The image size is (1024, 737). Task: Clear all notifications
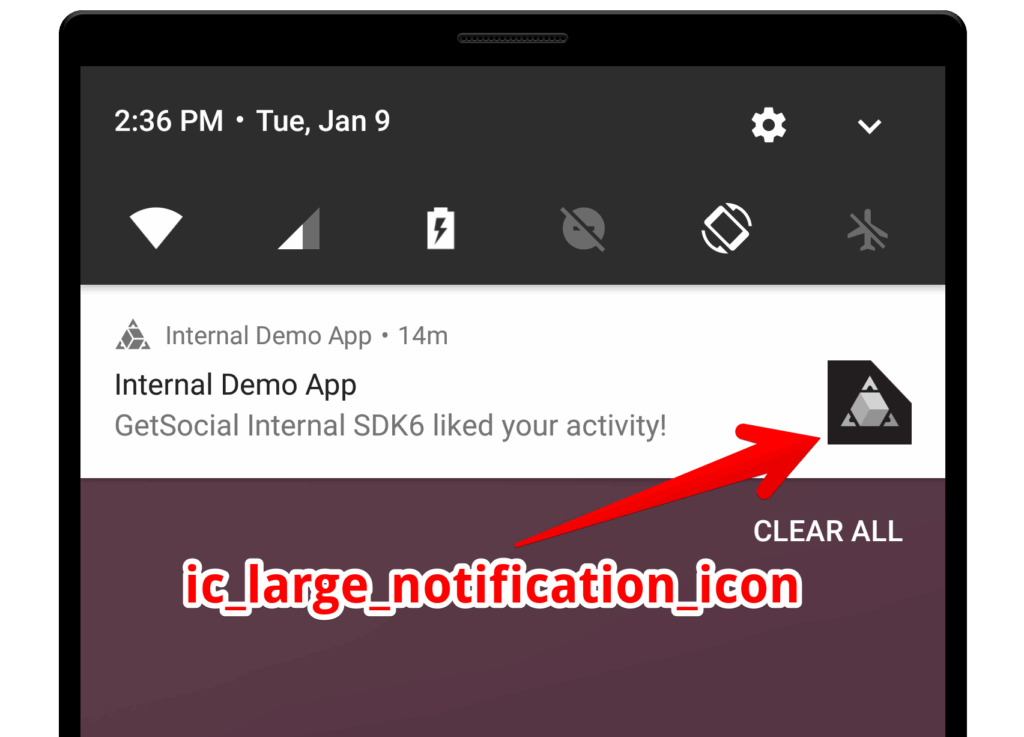tap(827, 531)
